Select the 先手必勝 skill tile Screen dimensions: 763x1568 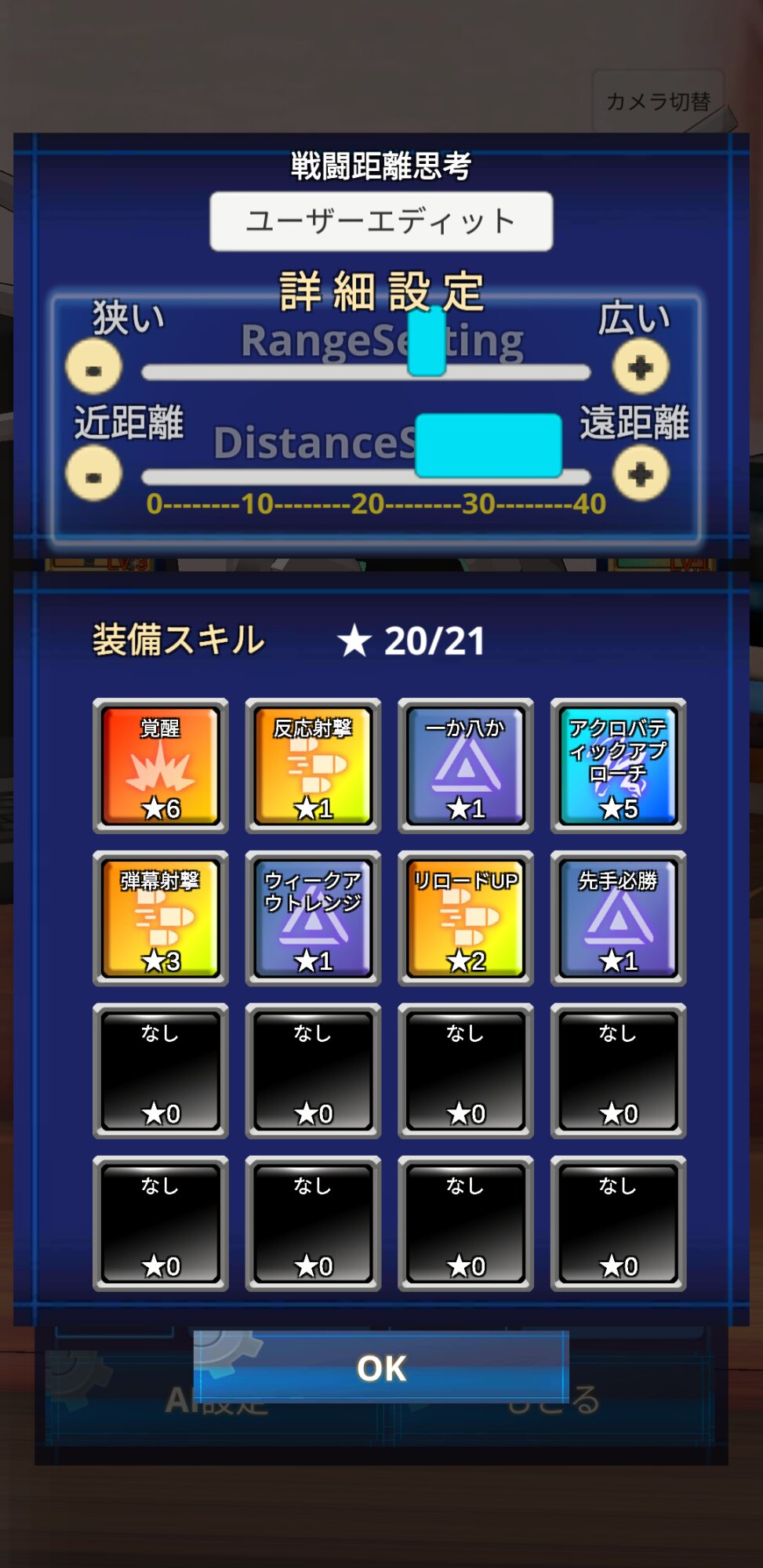click(x=618, y=918)
